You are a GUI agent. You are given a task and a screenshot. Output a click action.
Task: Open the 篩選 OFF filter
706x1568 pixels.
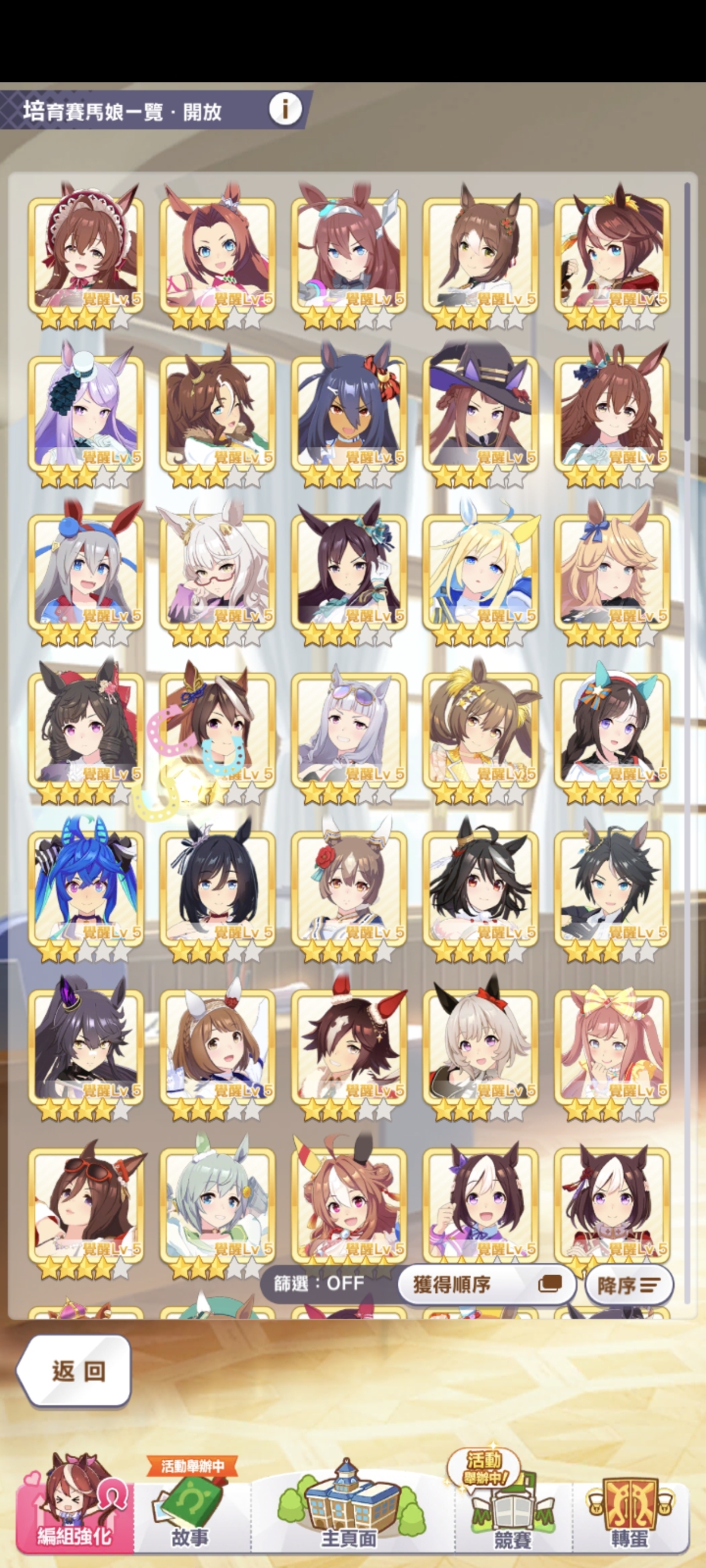coord(319,1284)
